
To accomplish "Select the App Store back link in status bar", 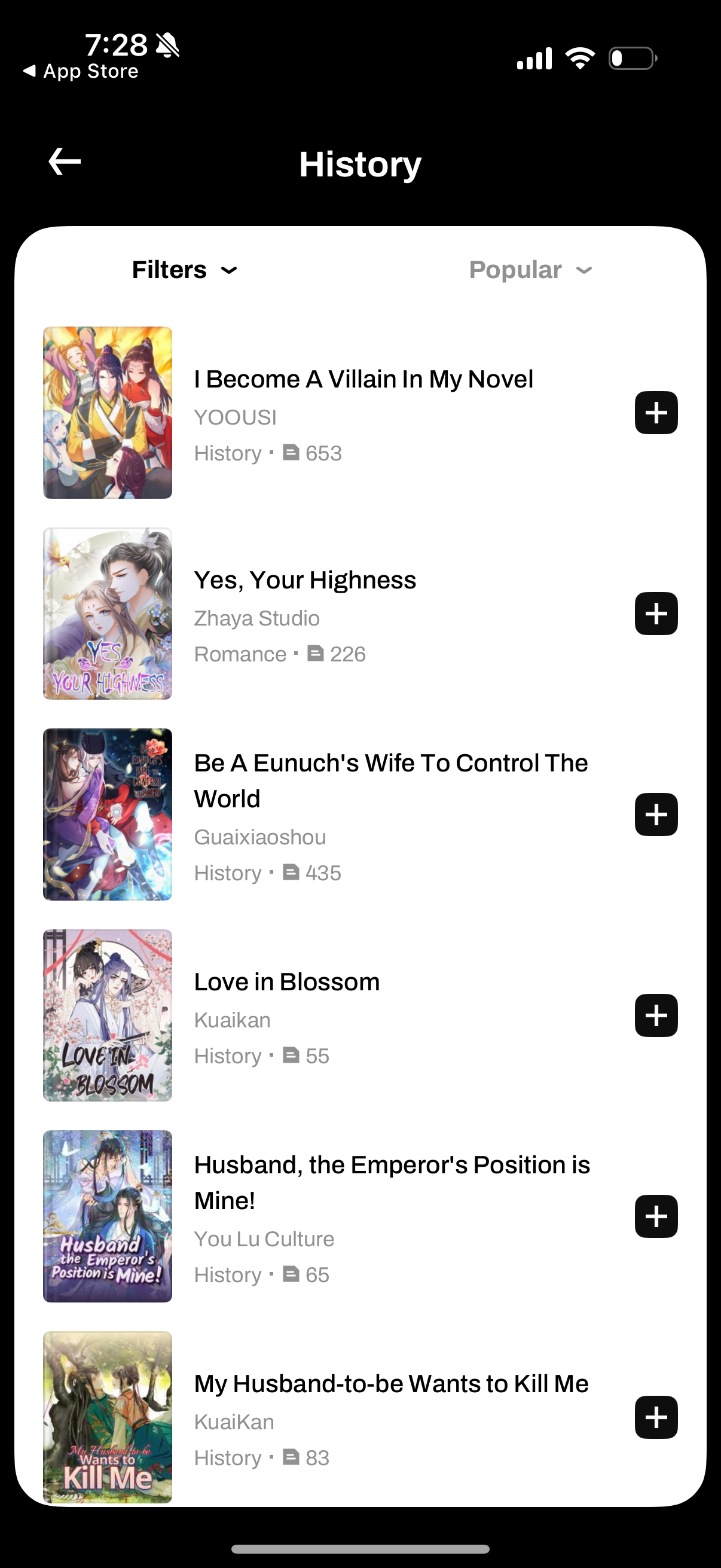I will (x=80, y=71).
